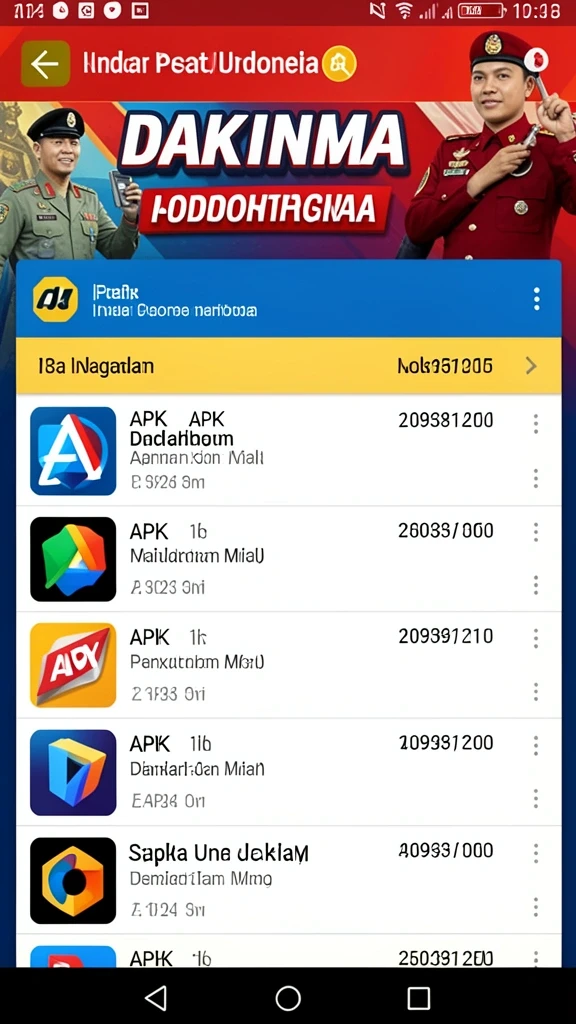Open the yellow Inagatlan row with the chevron

click(x=288, y=366)
